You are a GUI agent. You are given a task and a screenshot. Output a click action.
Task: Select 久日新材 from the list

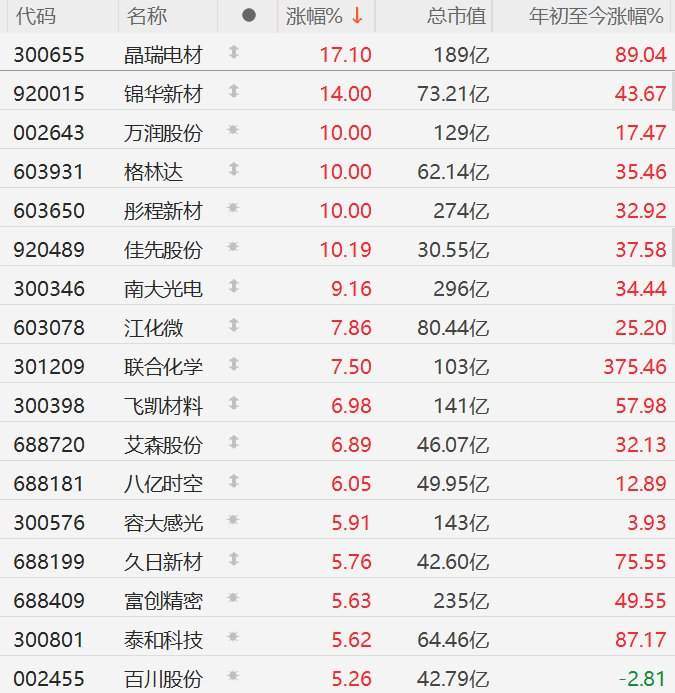pyautogui.click(x=162, y=562)
